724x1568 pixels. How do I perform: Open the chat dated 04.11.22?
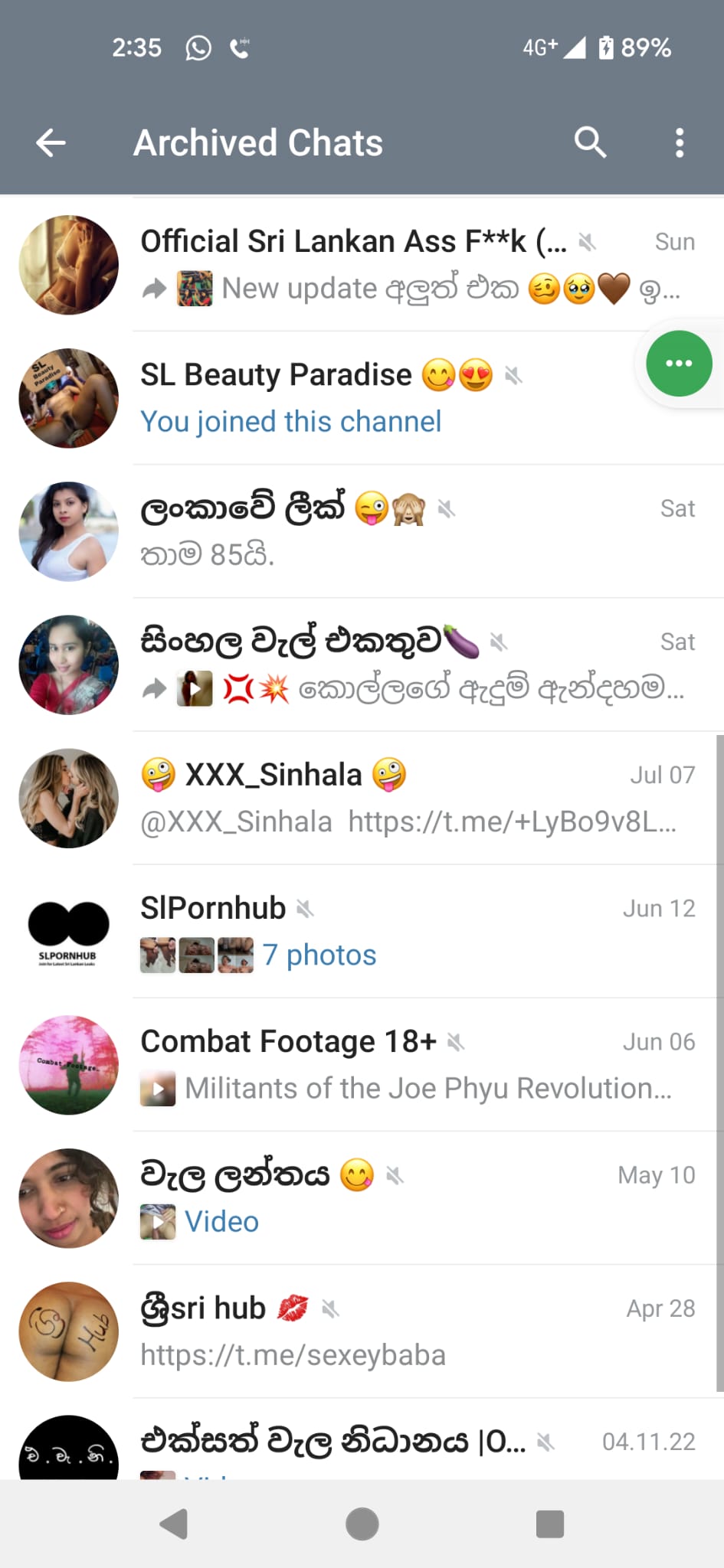(x=362, y=1439)
